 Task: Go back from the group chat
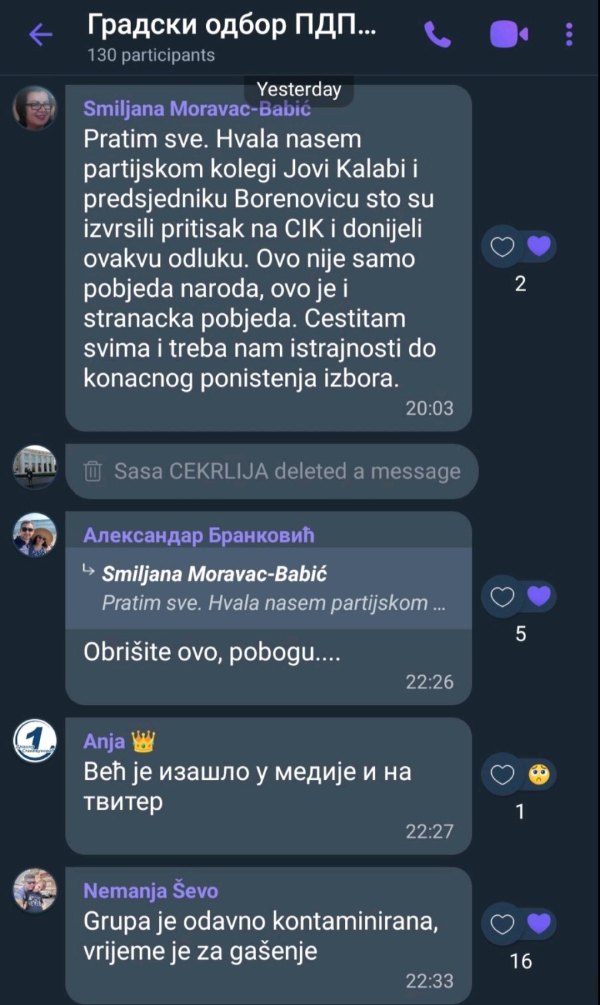pyautogui.click(x=40, y=35)
